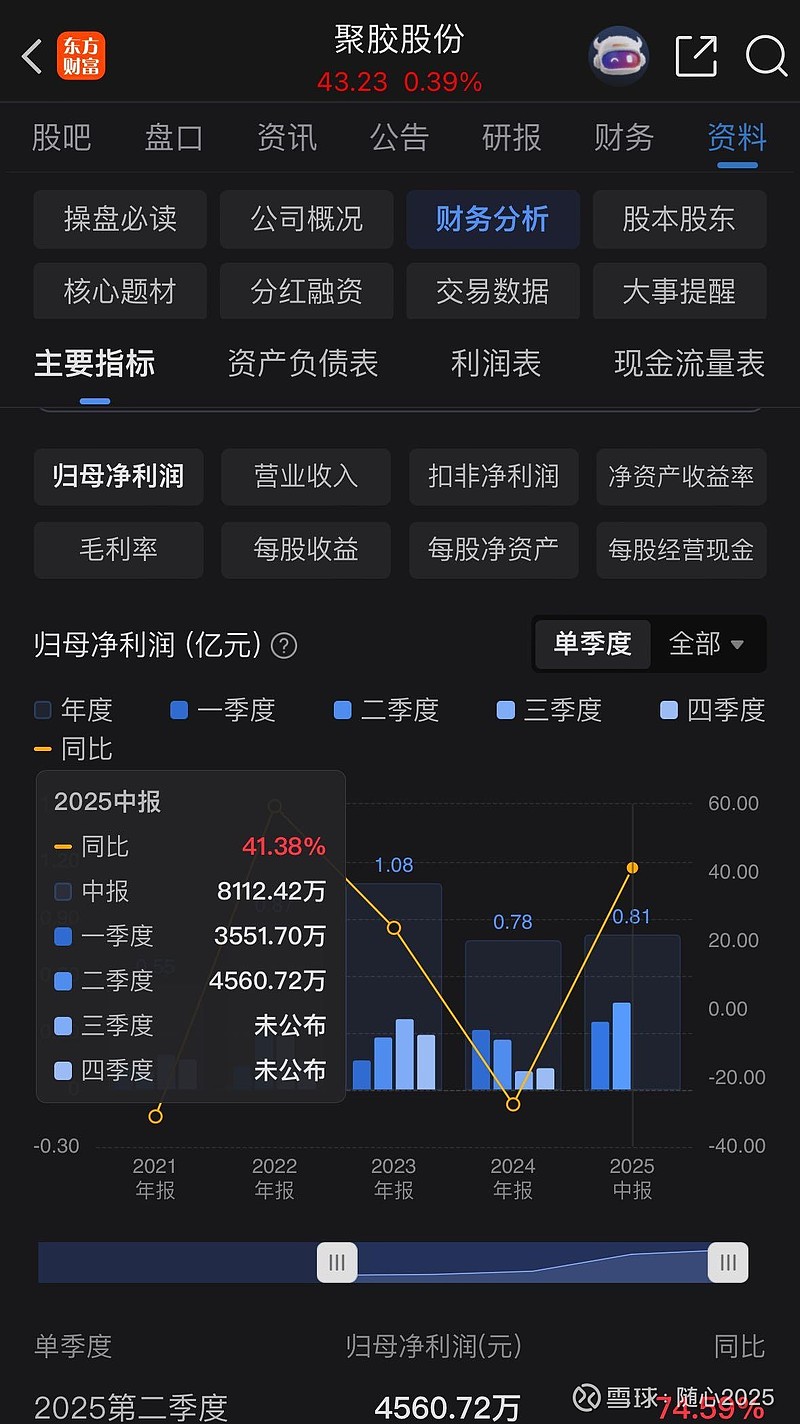This screenshot has height=1424, width=800.
Task: Open 分红融资 section
Action: (306, 291)
